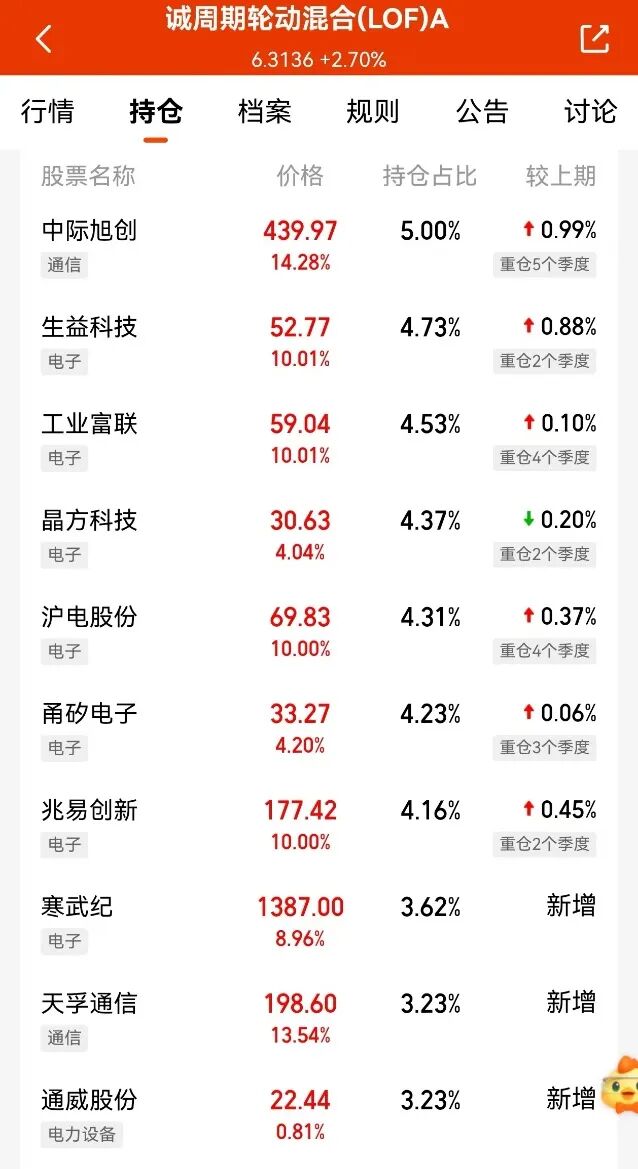The image size is (638, 1169).
Task: Select the 持仓 tab
Action: [155, 111]
